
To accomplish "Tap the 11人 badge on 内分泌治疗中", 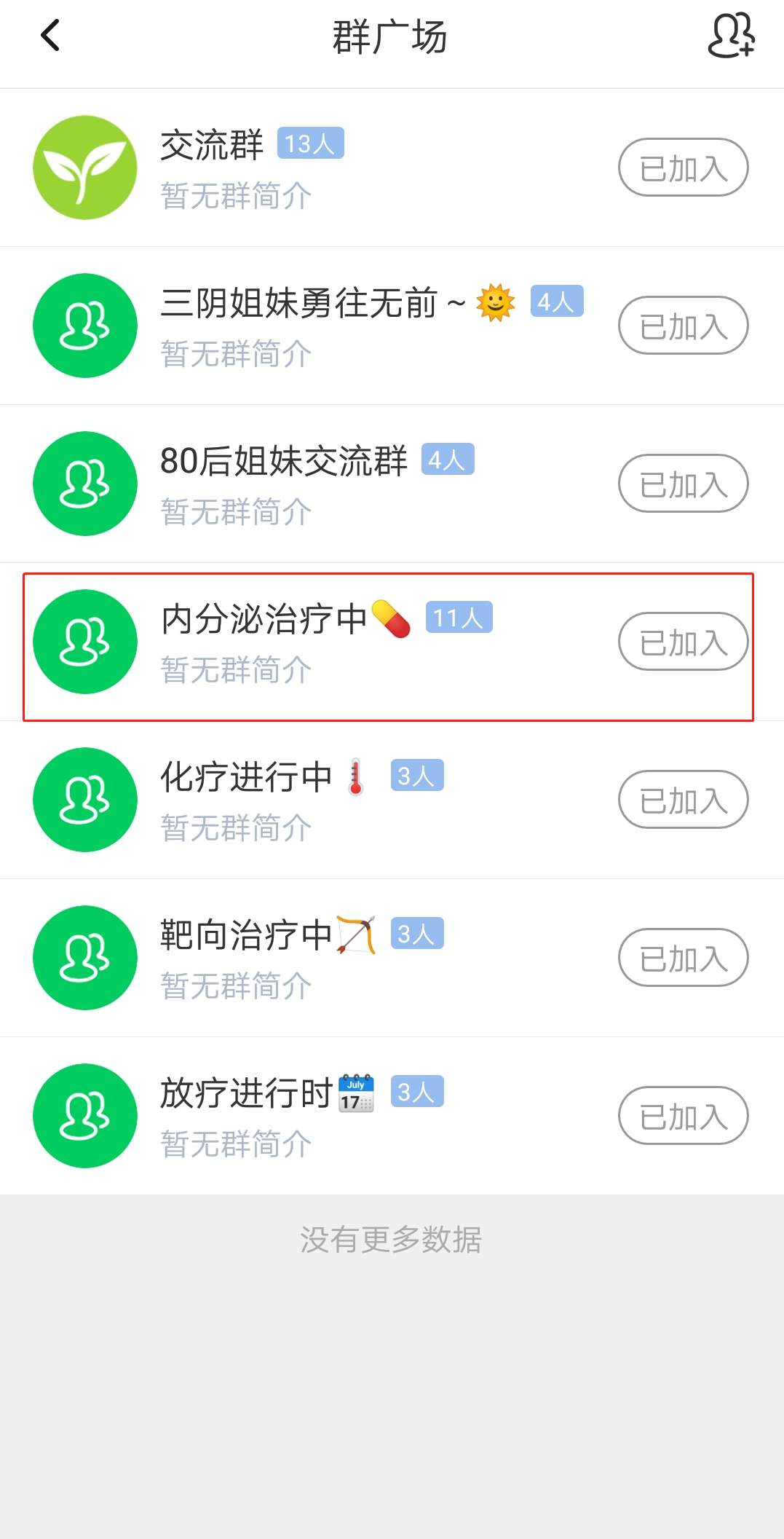I will 460,618.
